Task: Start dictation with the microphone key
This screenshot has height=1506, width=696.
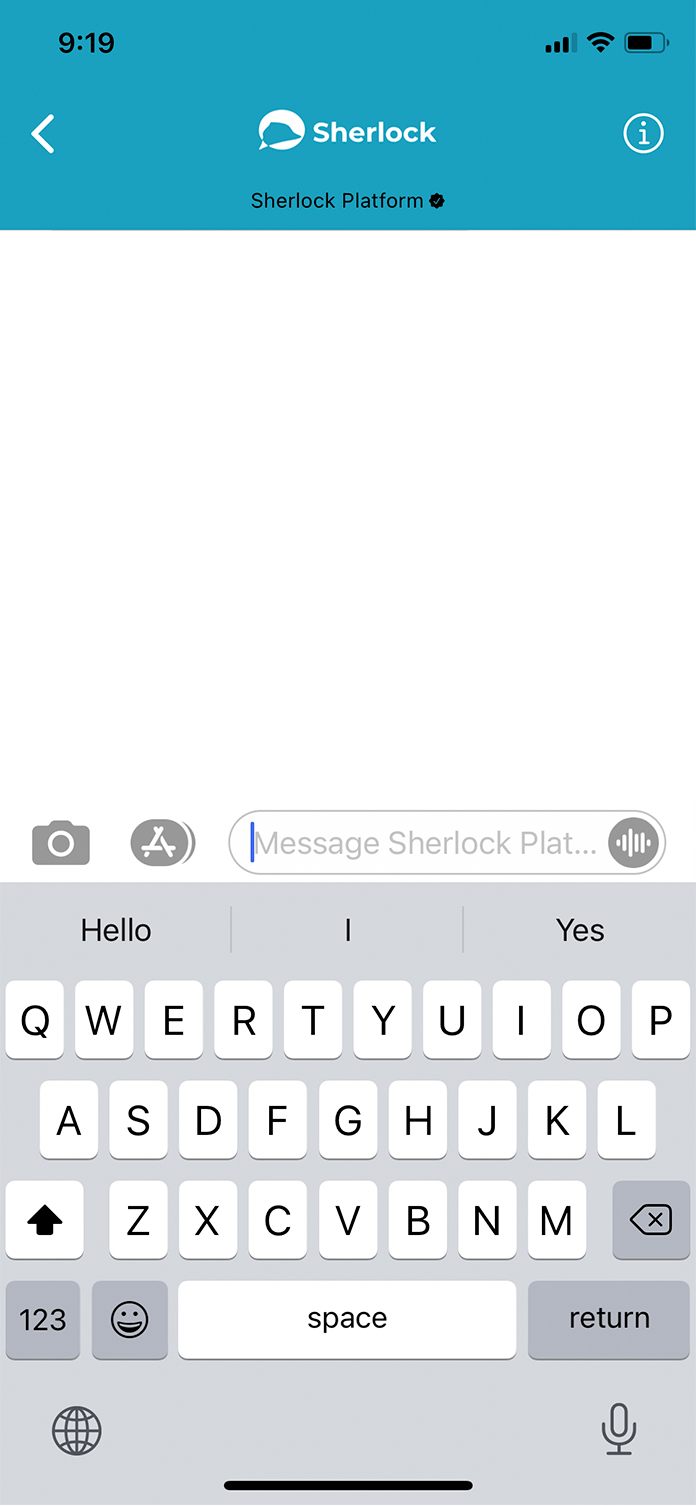Action: [618, 1429]
